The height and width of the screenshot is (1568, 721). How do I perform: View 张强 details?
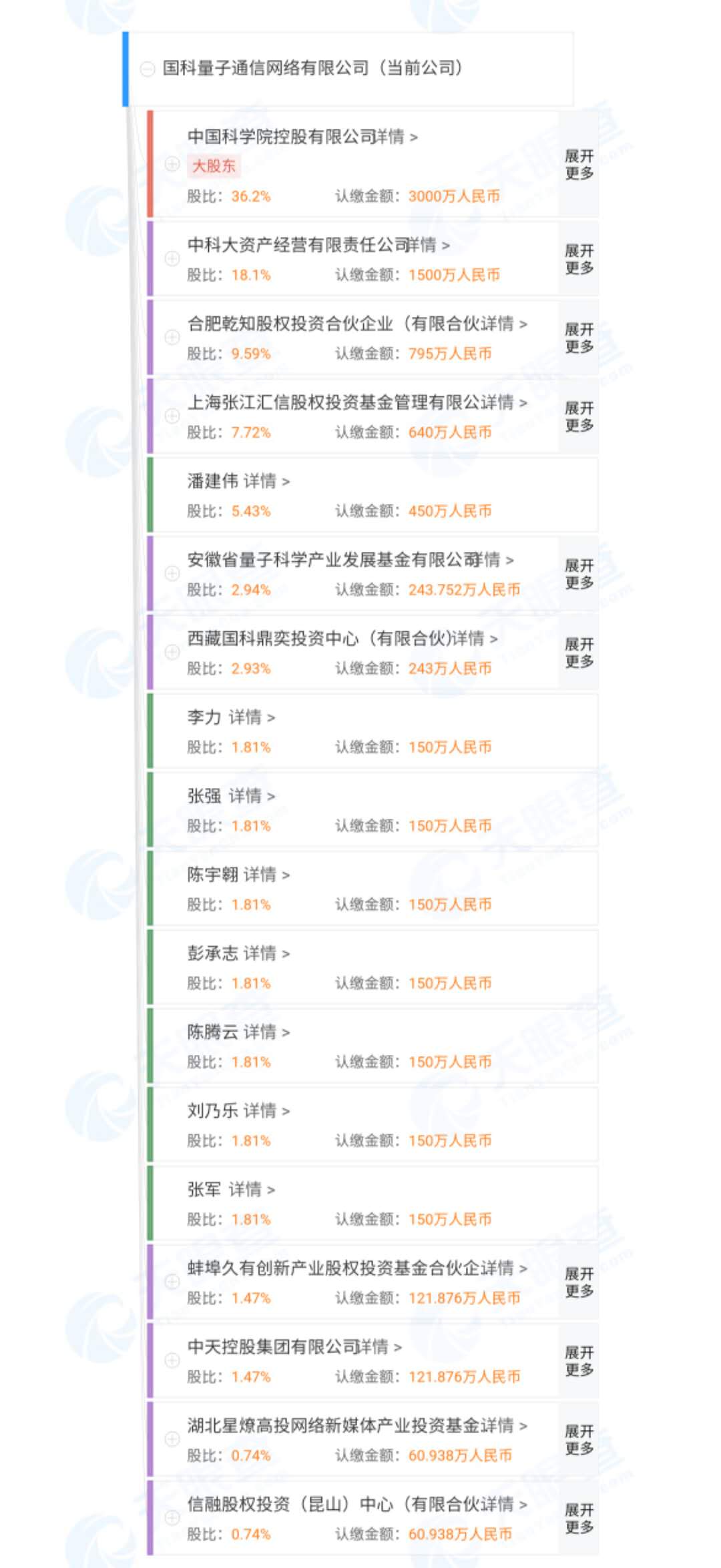(252, 796)
